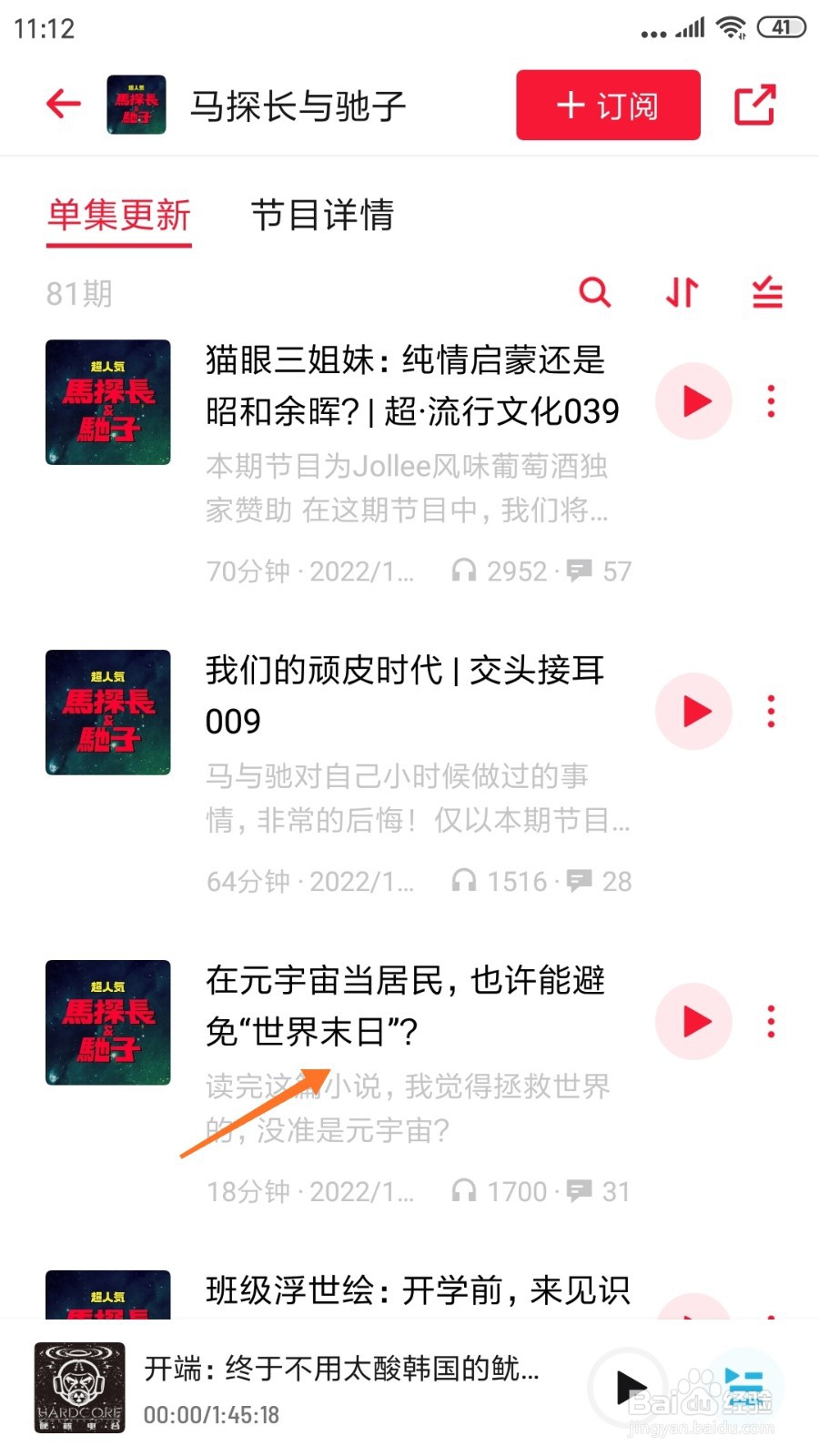Open more options for 我们的顽皮时代 episode
The image size is (819, 1456).
click(x=771, y=712)
